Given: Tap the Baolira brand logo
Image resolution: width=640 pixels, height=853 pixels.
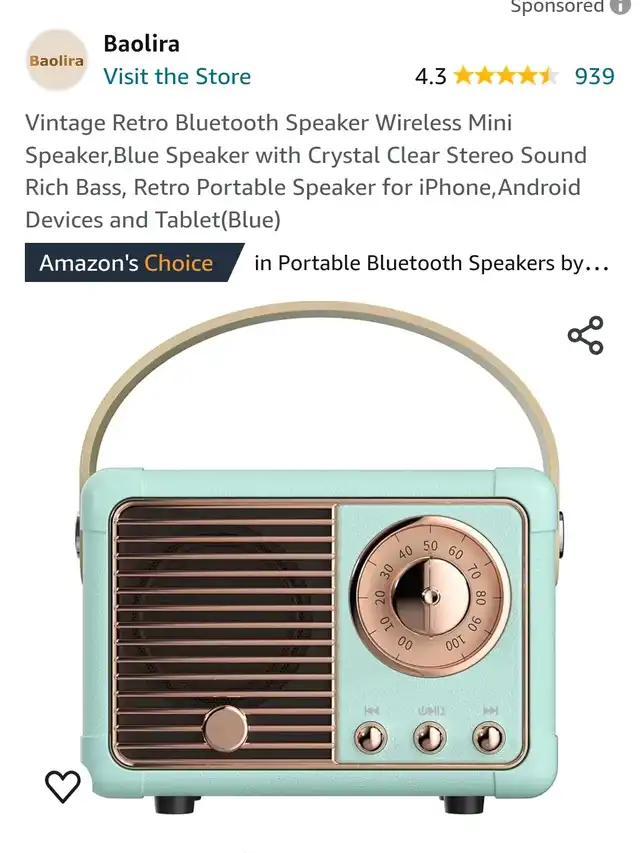Looking at the screenshot, I should (56, 60).
